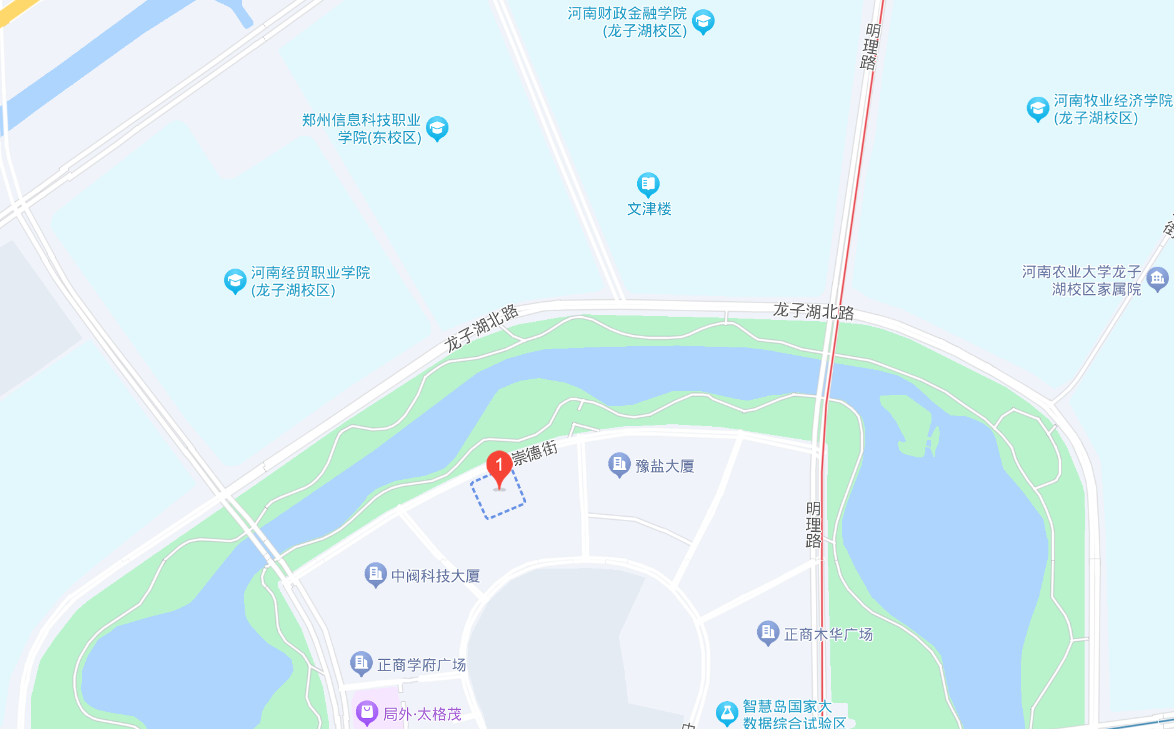Select the 河南财政金融学院 campus marker
Screen dimensions: 1174x729
(704, 22)
